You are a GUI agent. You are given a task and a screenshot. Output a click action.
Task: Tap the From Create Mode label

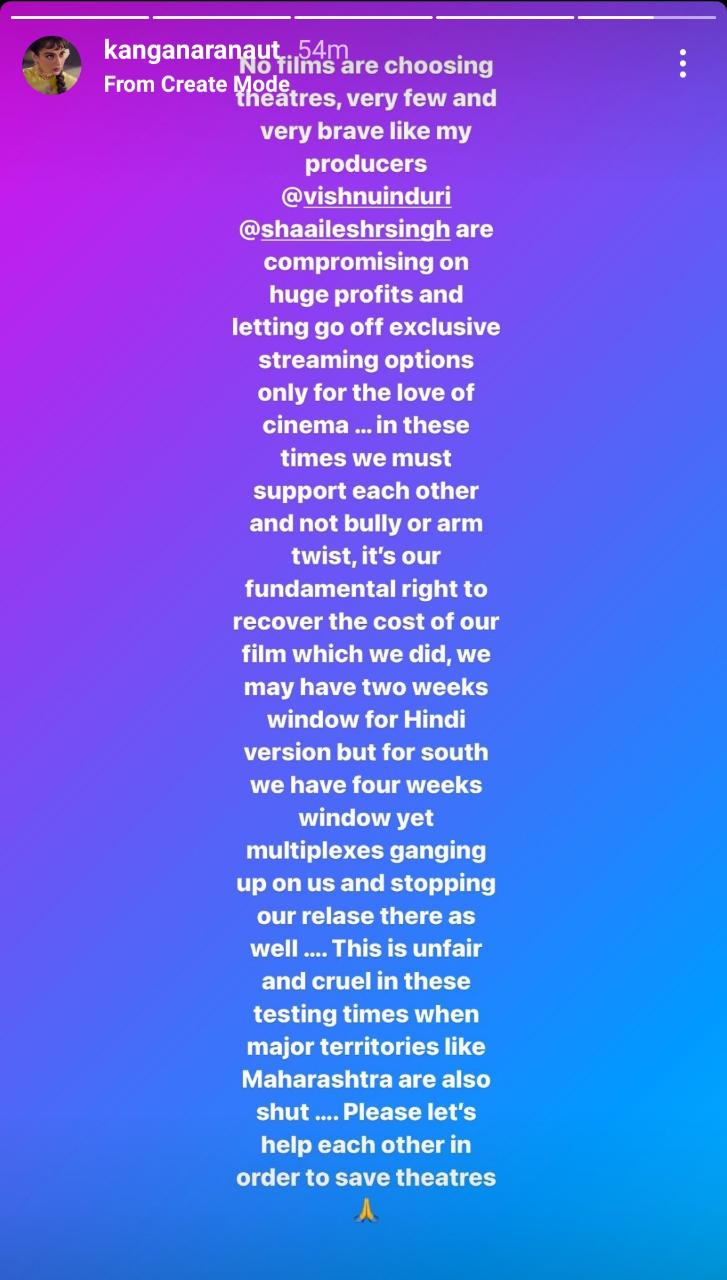(195, 84)
